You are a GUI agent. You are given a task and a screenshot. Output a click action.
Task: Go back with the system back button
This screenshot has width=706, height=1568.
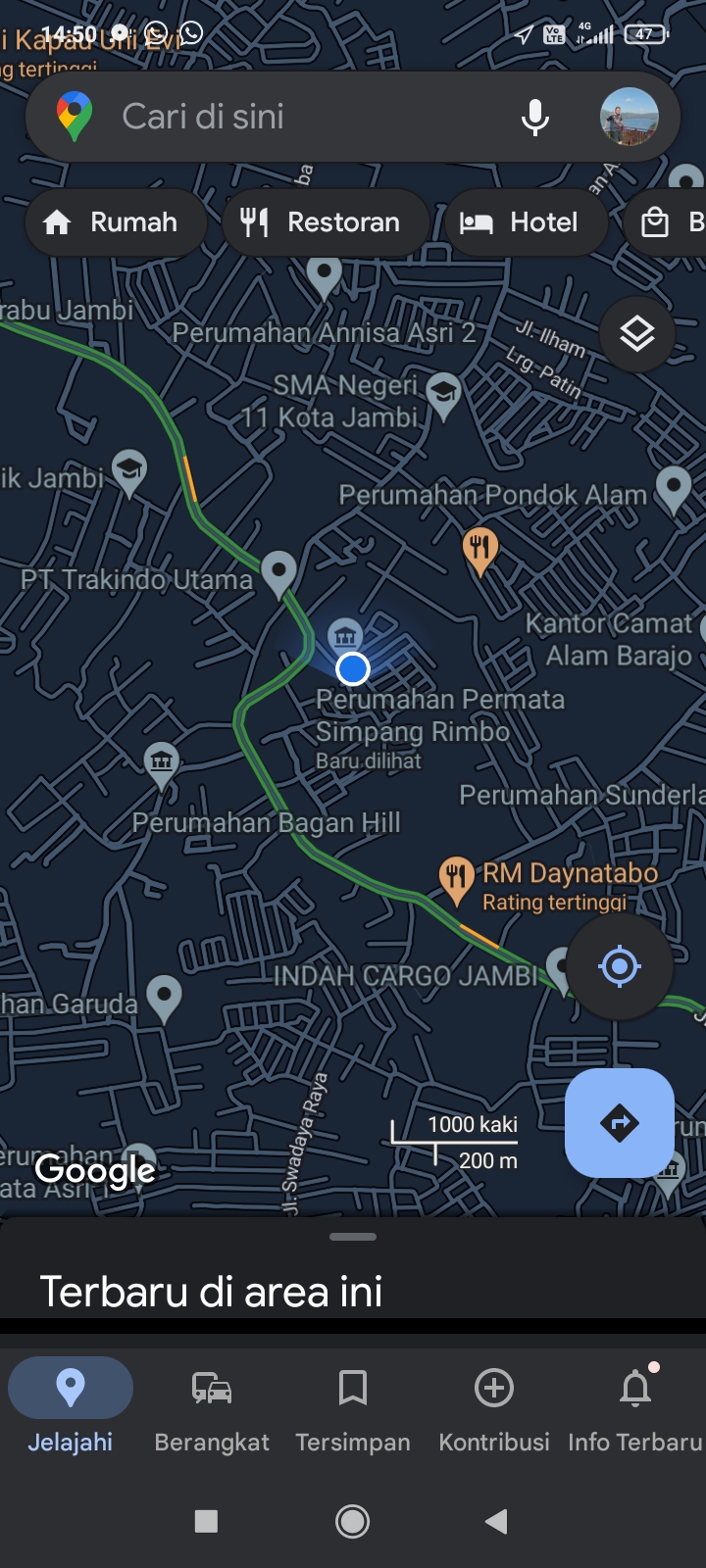coord(496,1521)
